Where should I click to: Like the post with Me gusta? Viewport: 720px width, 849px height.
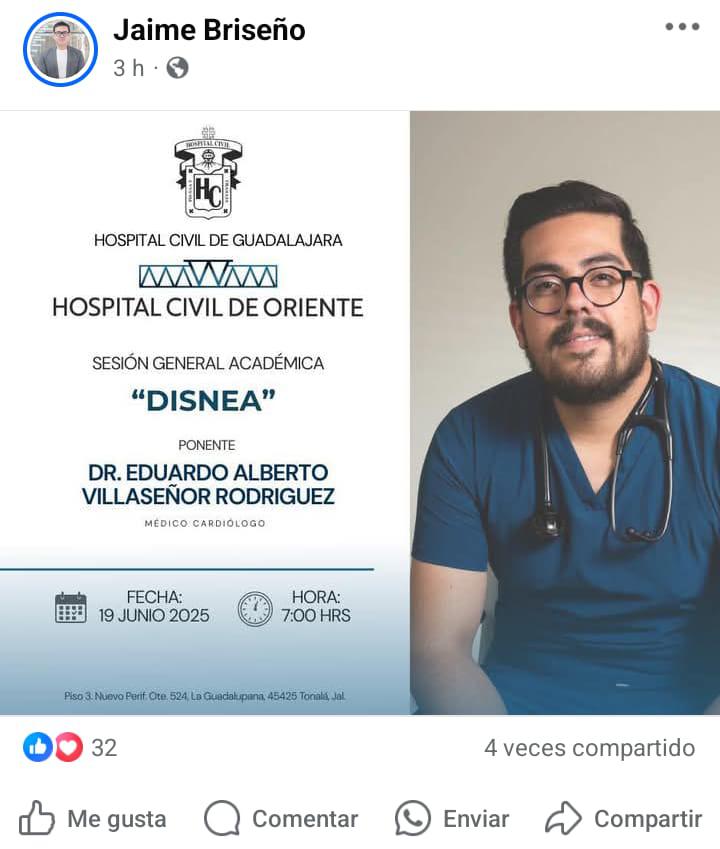[x=93, y=819]
